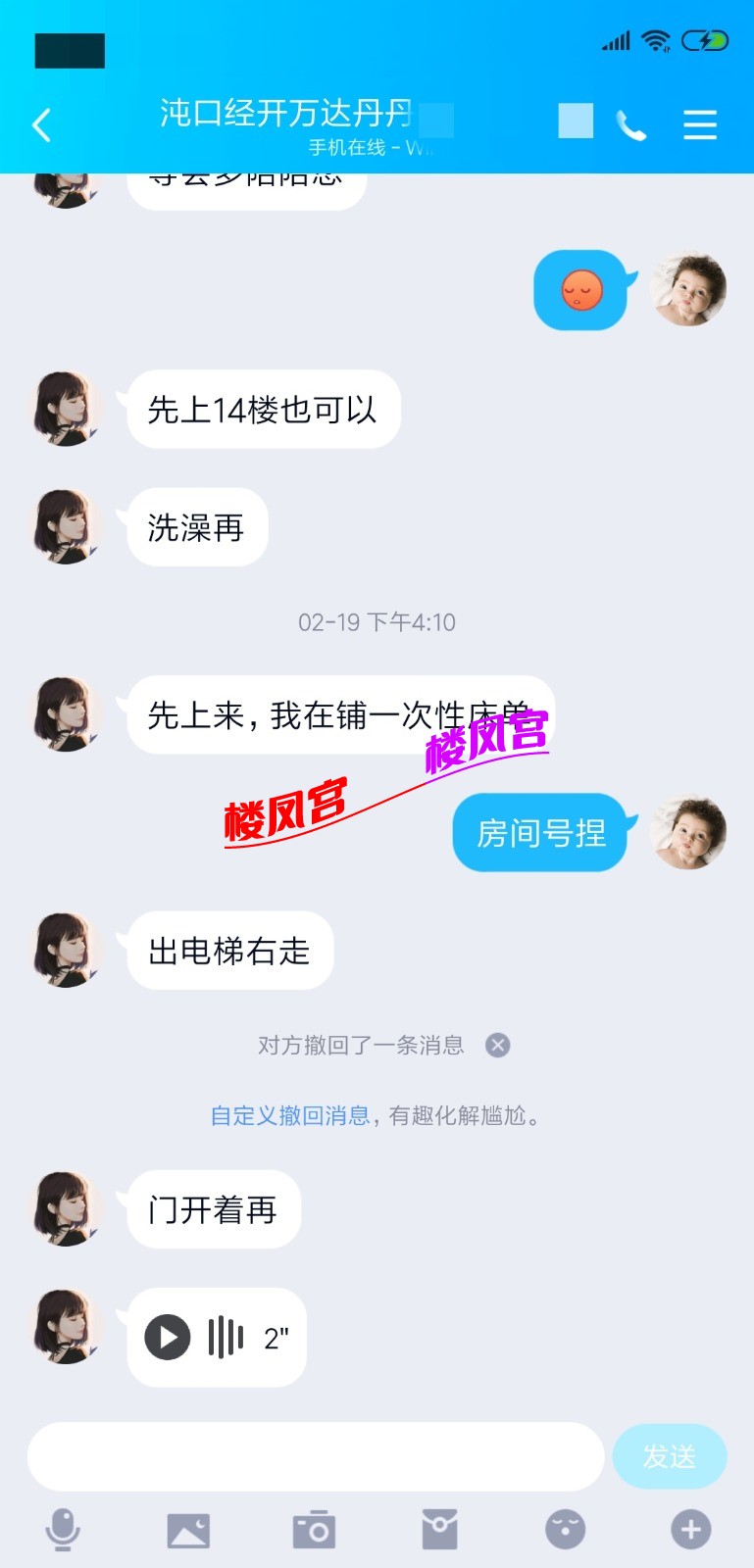
Task: Tap the 发送 button
Action: pyautogui.click(x=669, y=1456)
